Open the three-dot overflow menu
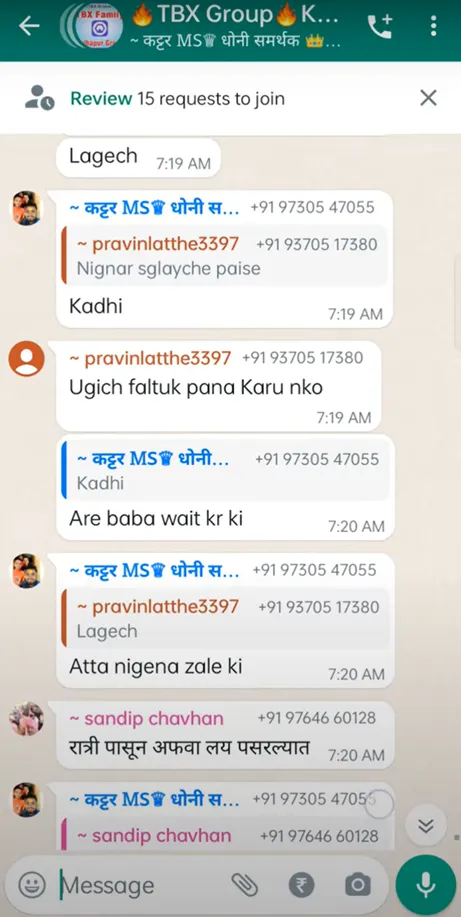 pyautogui.click(x=433, y=26)
